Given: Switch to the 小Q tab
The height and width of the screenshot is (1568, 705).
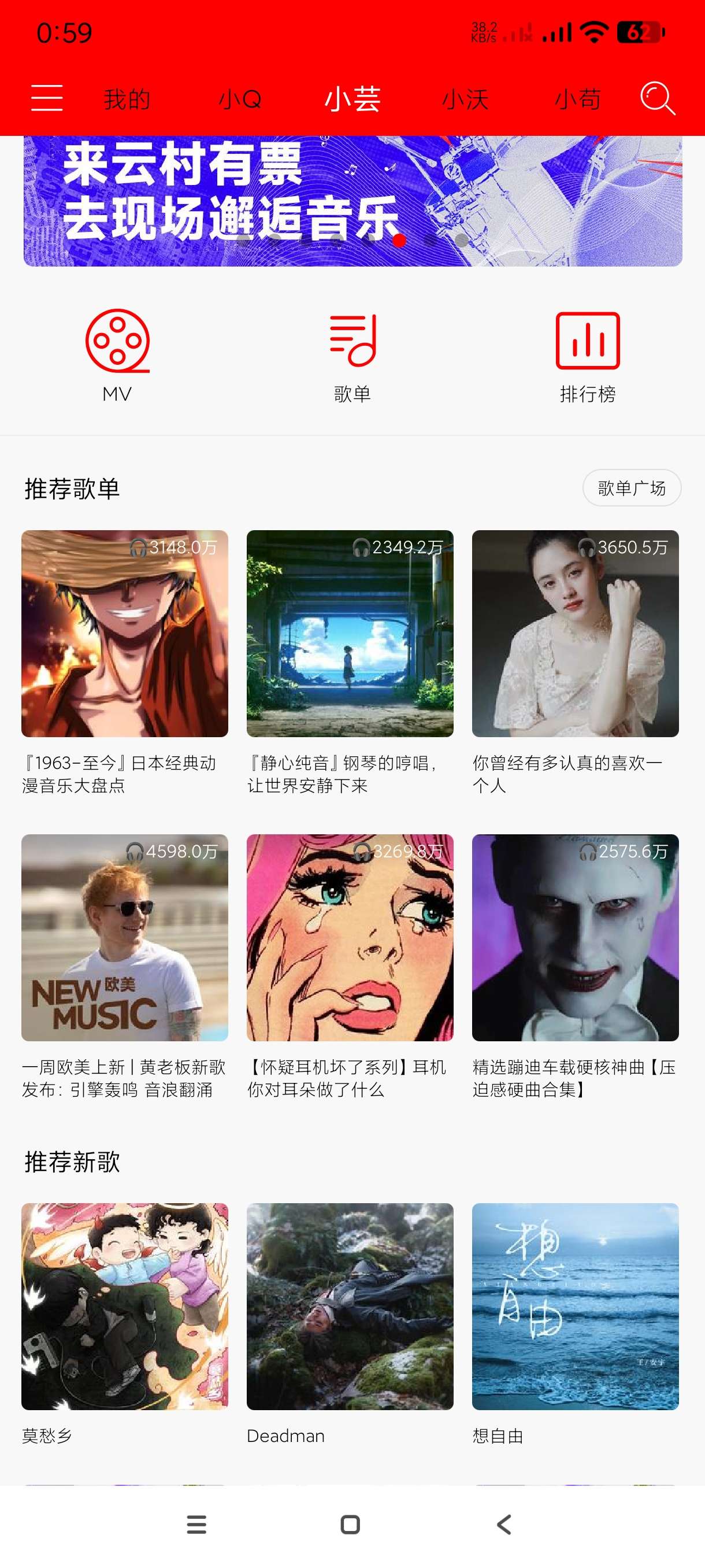Looking at the screenshot, I should (240, 99).
